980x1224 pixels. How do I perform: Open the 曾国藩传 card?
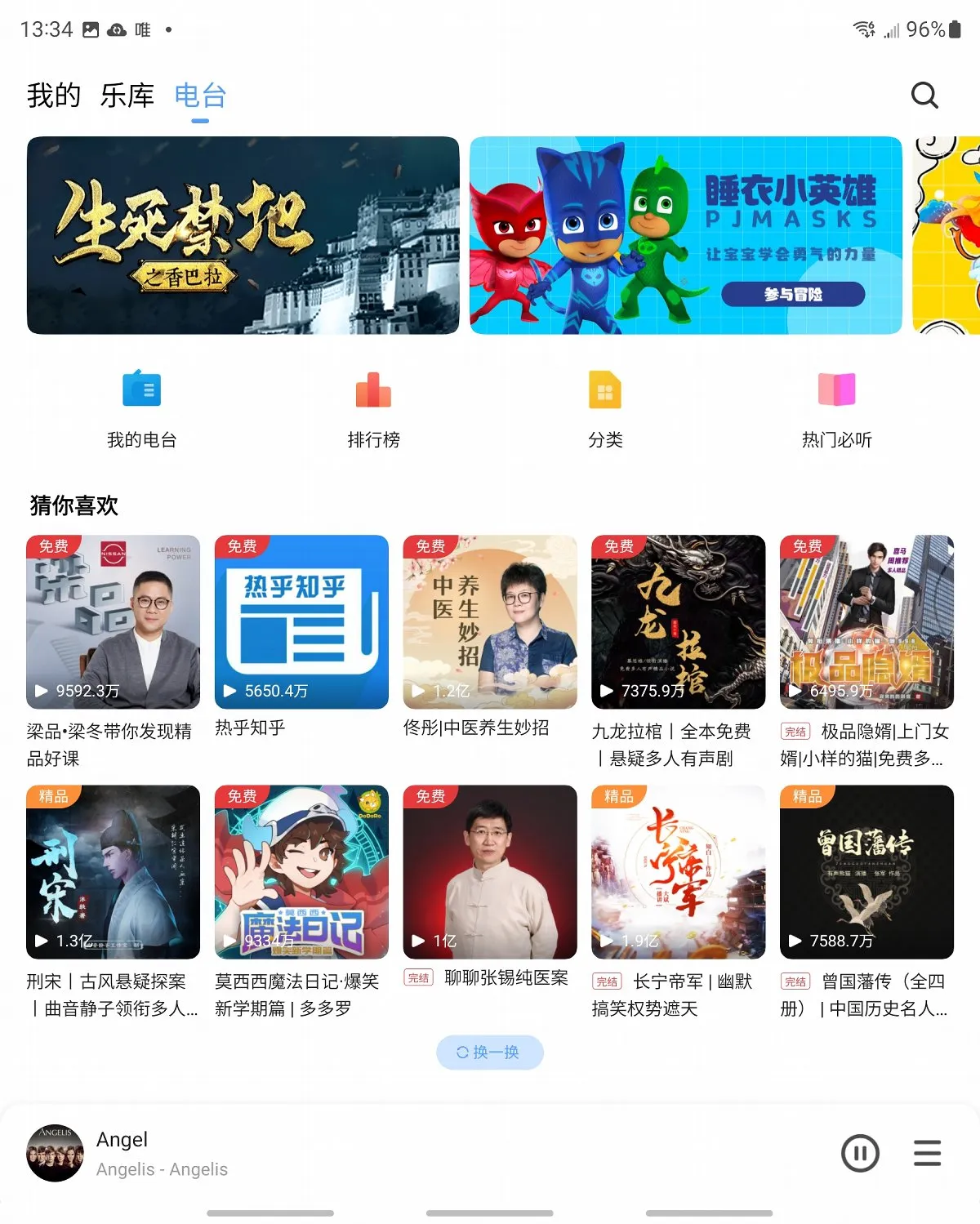coord(866,872)
